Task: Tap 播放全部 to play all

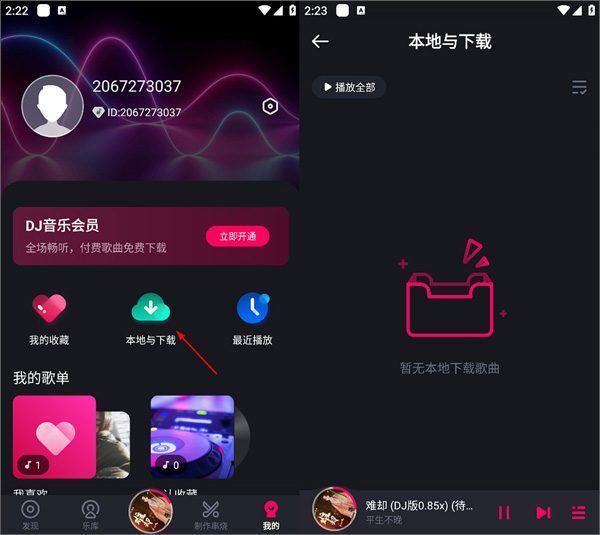Action: [349, 87]
